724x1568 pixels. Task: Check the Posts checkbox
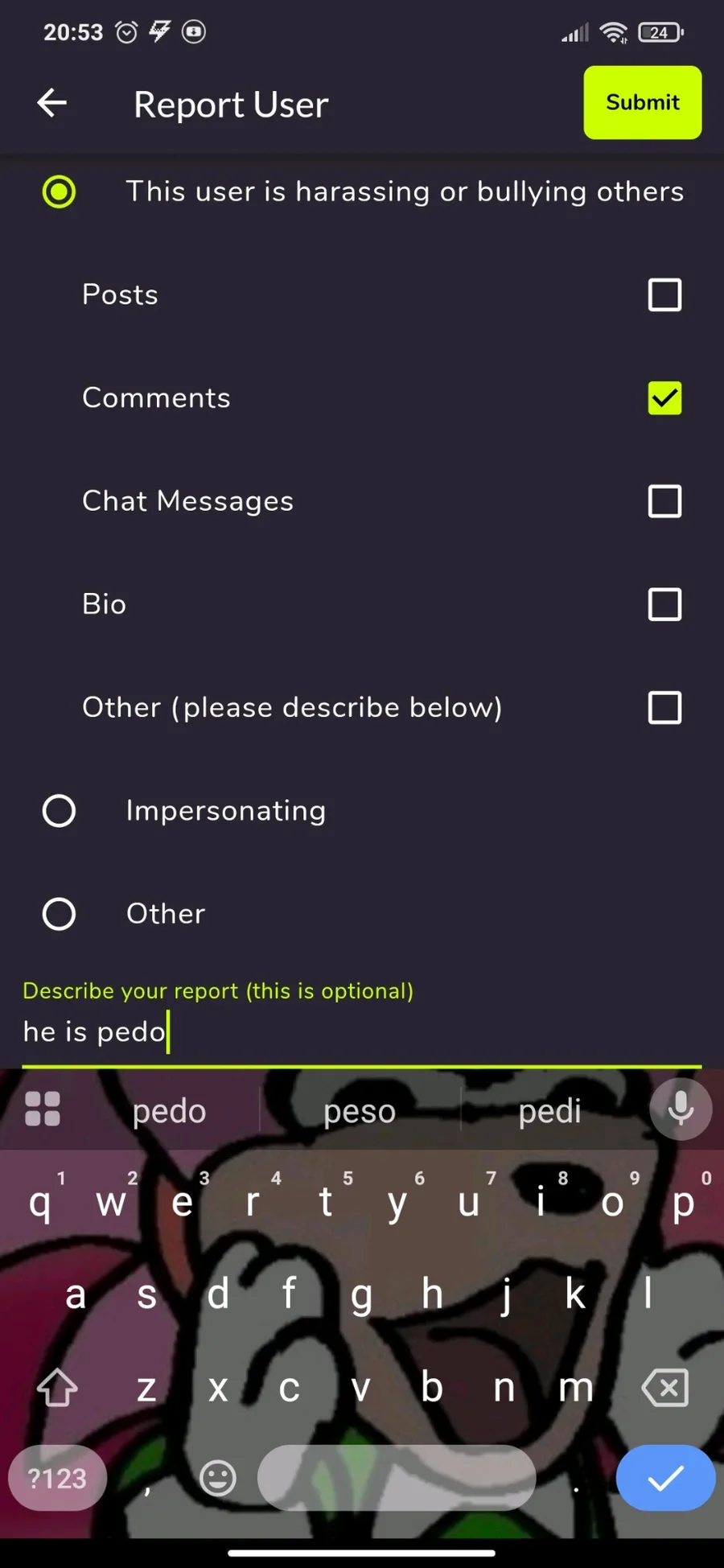click(x=664, y=294)
